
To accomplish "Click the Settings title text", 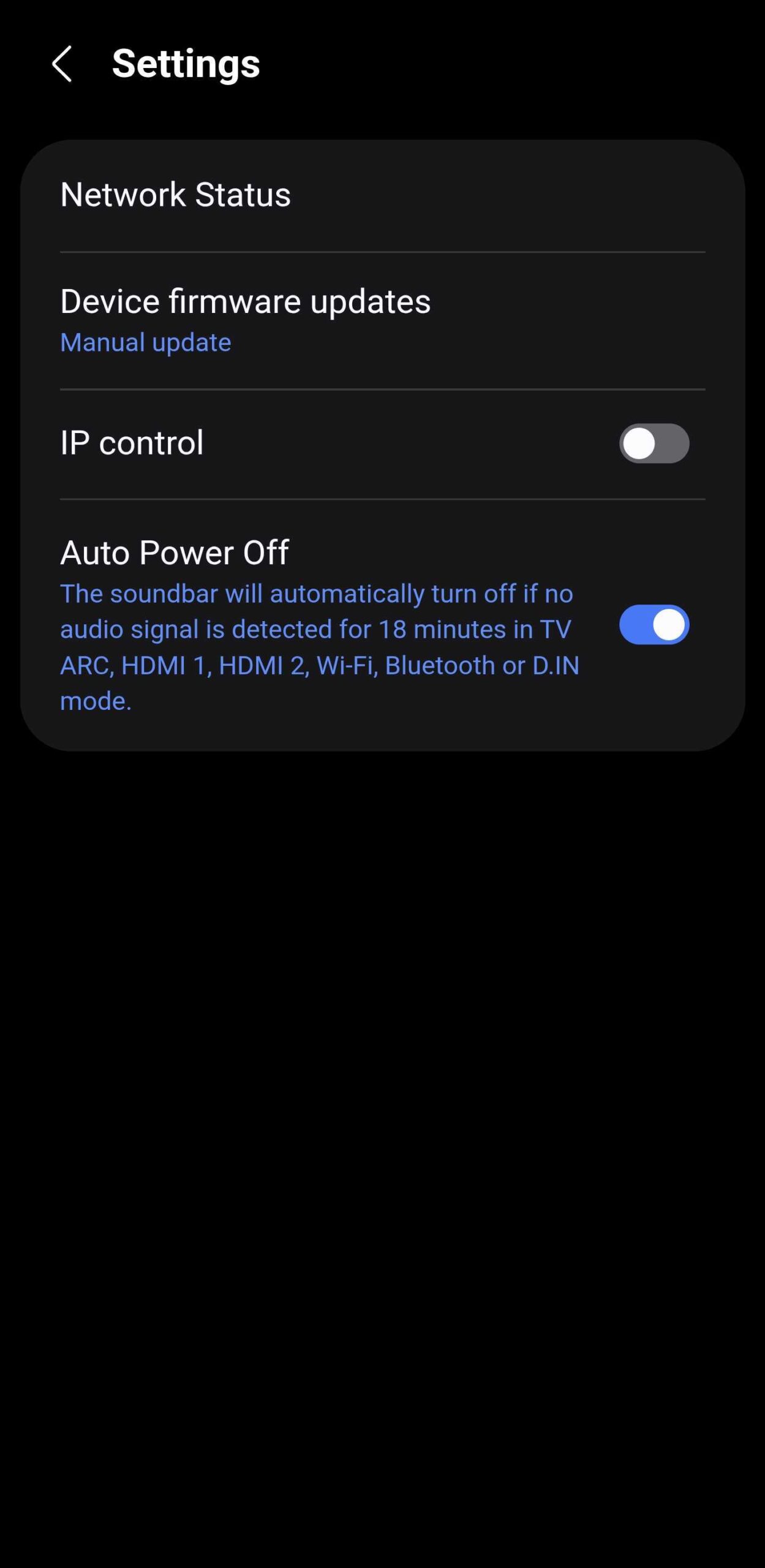I will pyautogui.click(x=185, y=63).
